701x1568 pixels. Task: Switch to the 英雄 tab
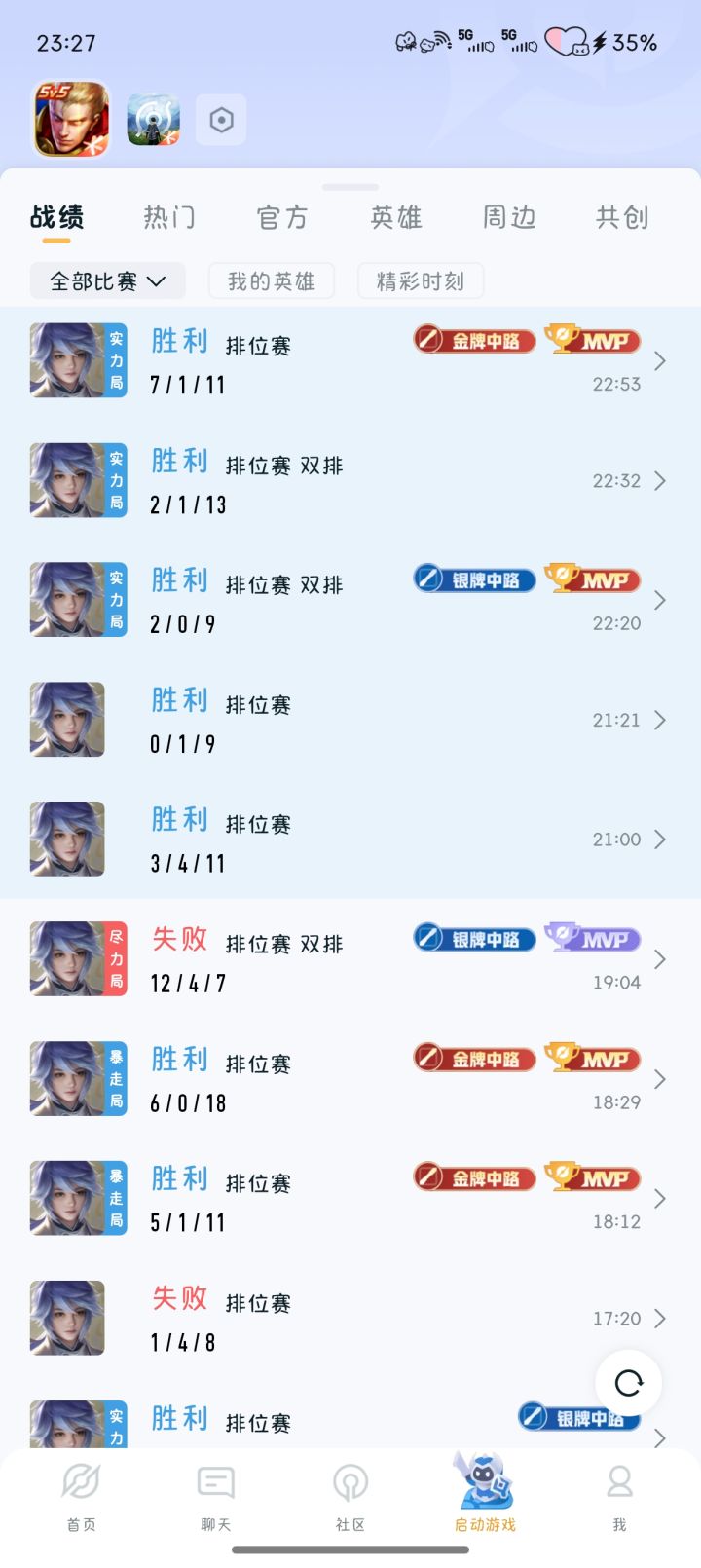(x=395, y=217)
